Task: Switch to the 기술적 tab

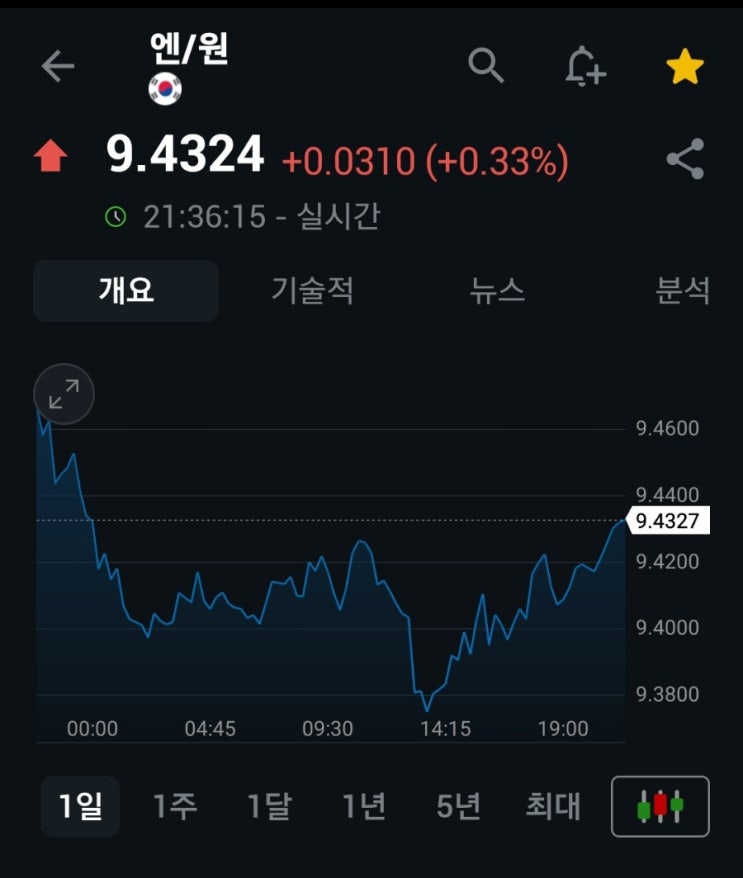Action: click(312, 291)
